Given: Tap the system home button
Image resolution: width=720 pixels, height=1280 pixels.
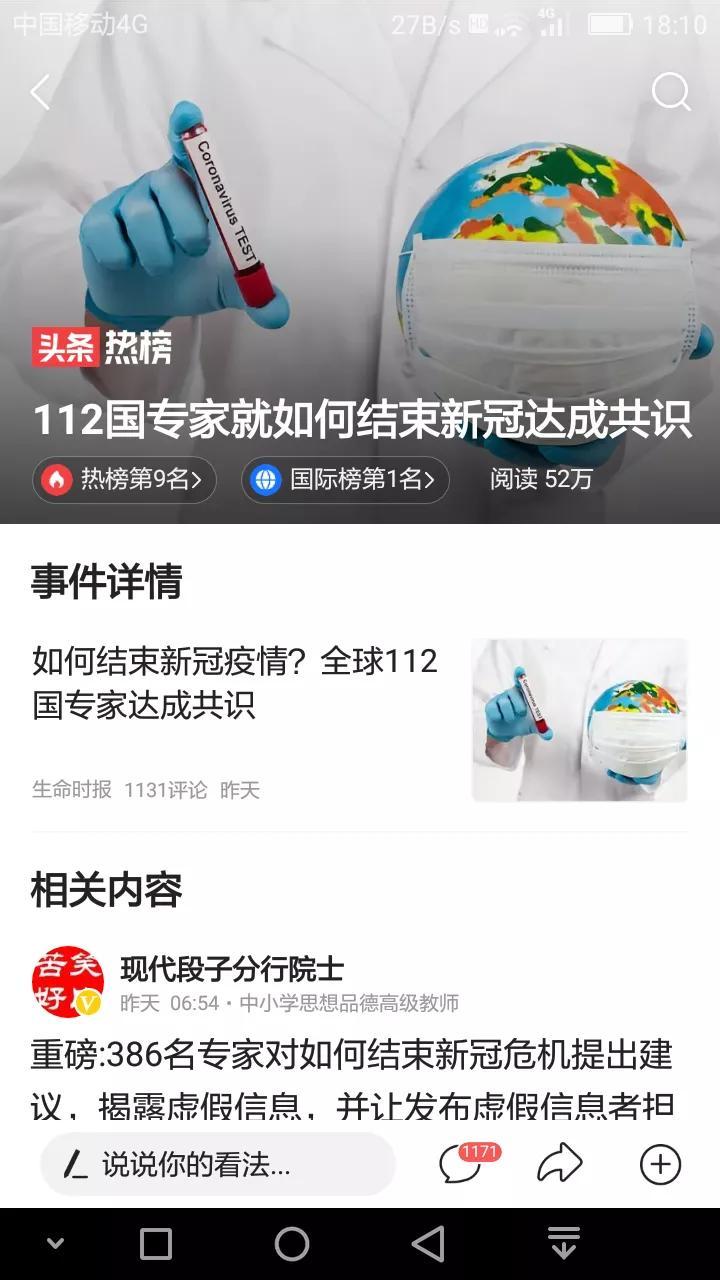Looking at the screenshot, I should (x=292, y=1244).
